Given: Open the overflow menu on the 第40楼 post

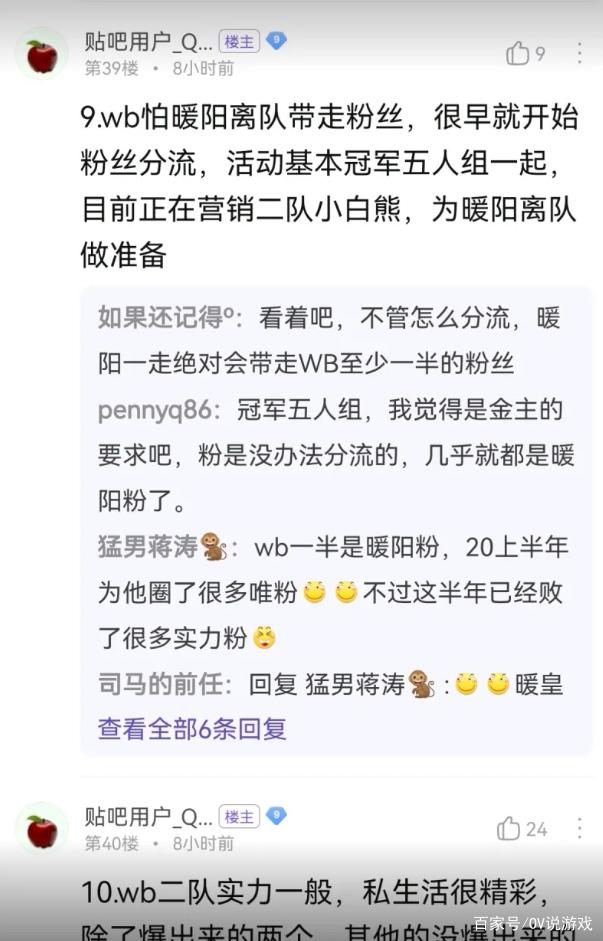Looking at the screenshot, I should [x=579, y=828].
